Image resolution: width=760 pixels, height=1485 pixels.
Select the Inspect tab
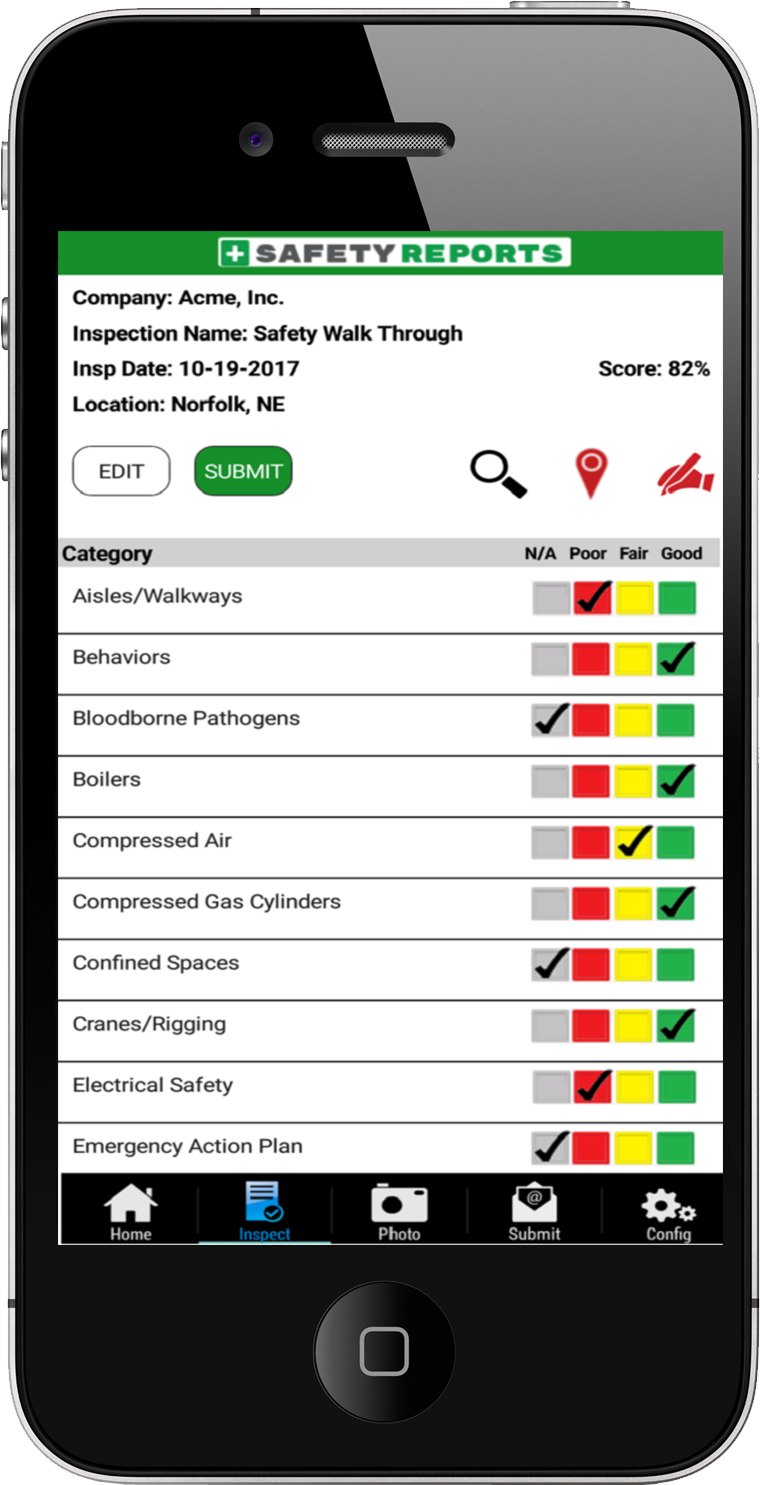(x=265, y=1211)
